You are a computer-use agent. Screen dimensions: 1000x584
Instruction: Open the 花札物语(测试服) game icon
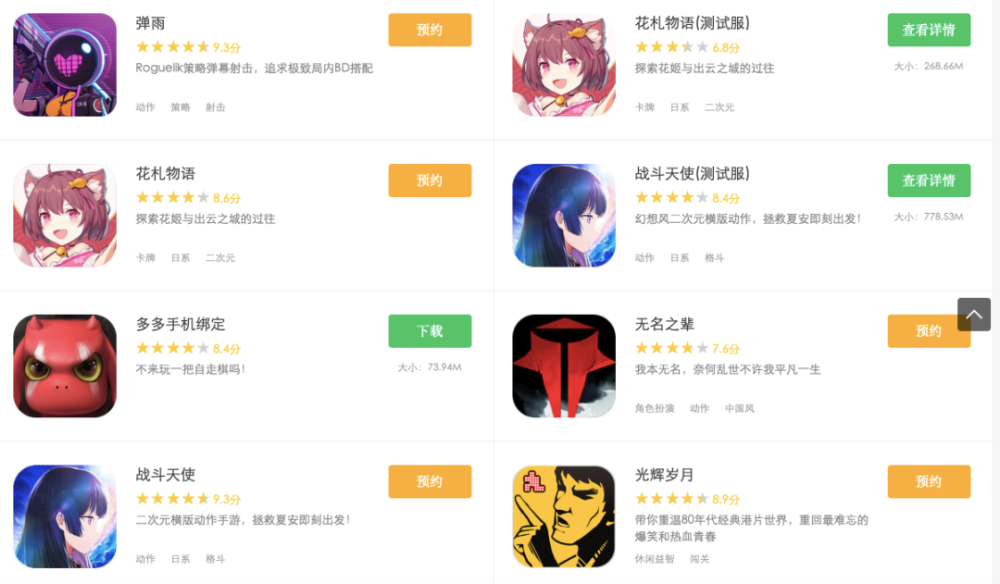pos(564,65)
